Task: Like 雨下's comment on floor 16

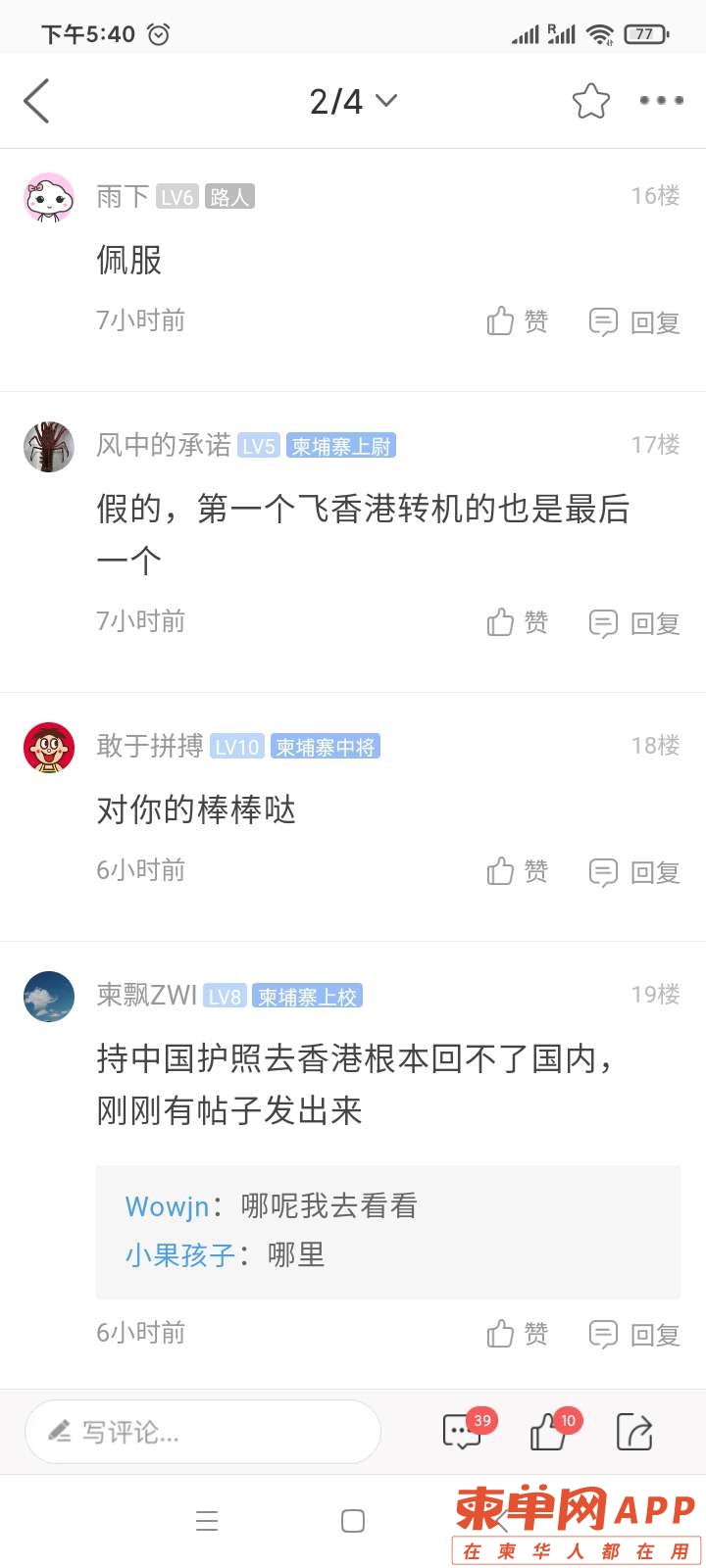Action: pyautogui.click(x=518, y=321)
